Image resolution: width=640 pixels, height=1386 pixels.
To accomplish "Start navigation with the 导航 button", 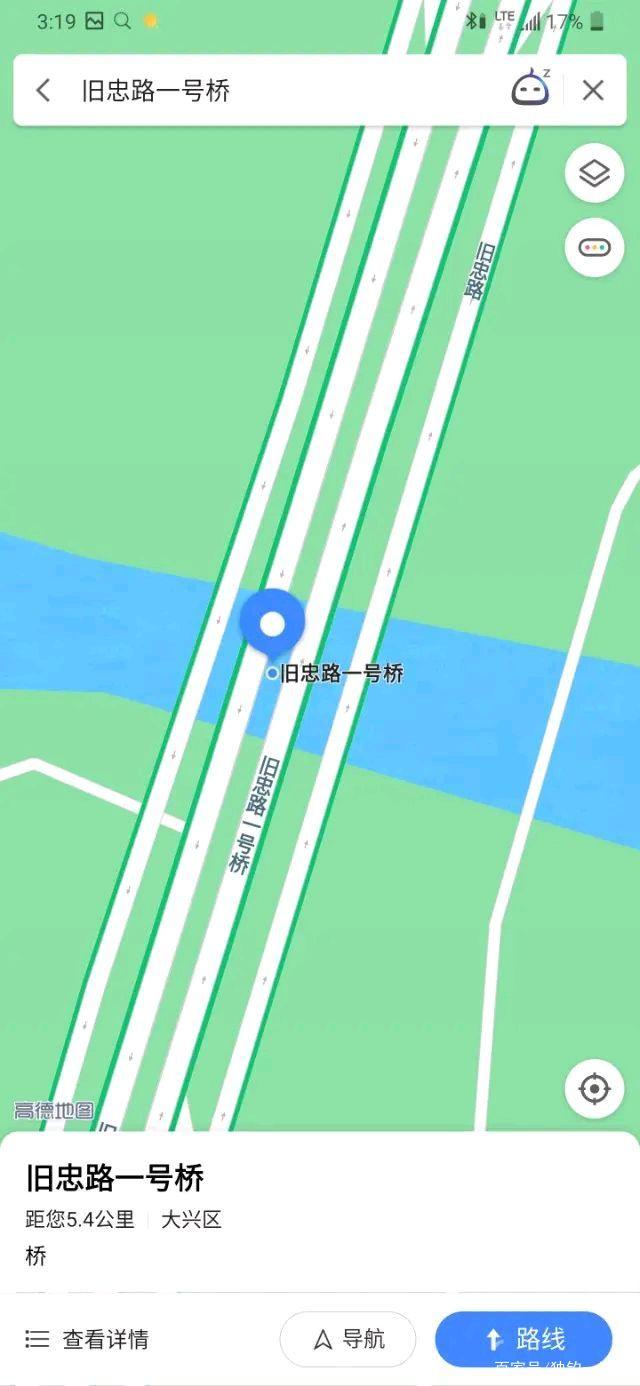I will (x=348, y=1339).
